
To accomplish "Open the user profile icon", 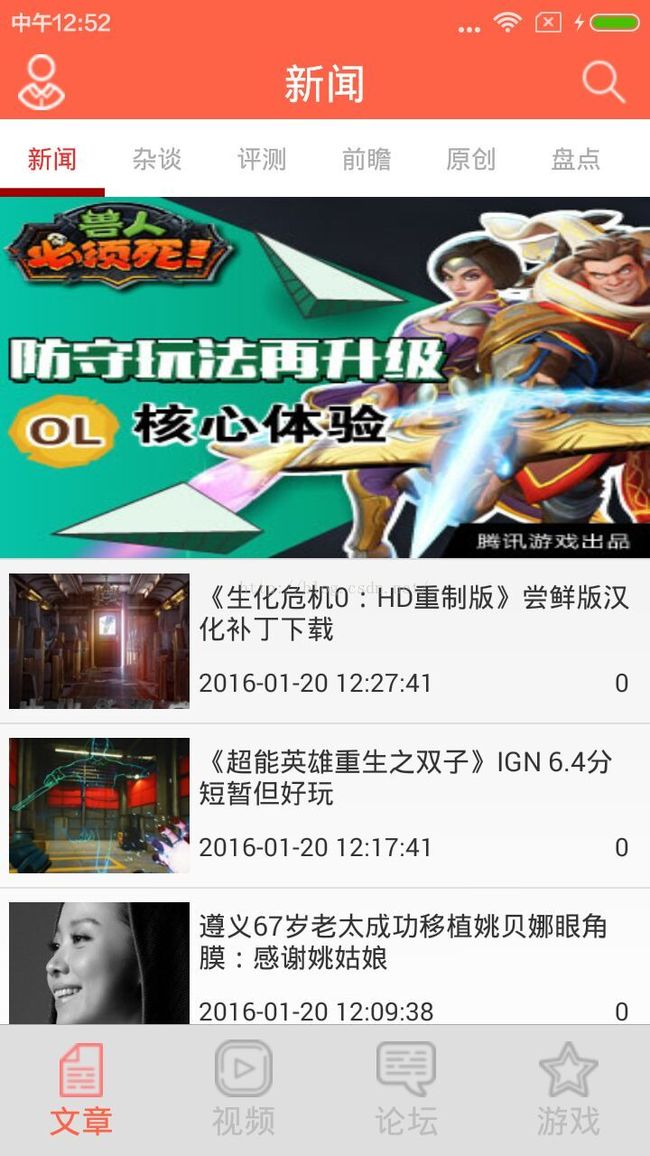I will point(41,82).
